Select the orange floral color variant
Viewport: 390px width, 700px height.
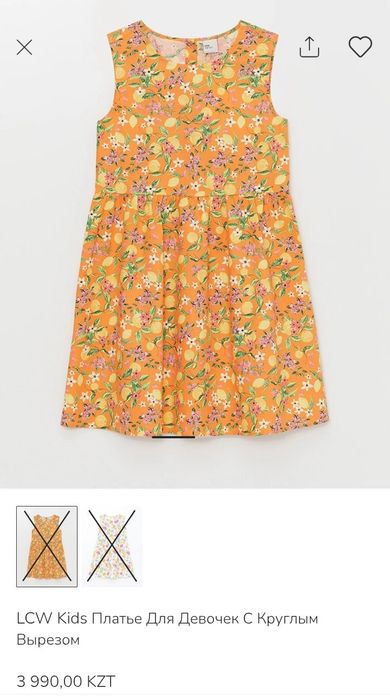click(47, 546)
